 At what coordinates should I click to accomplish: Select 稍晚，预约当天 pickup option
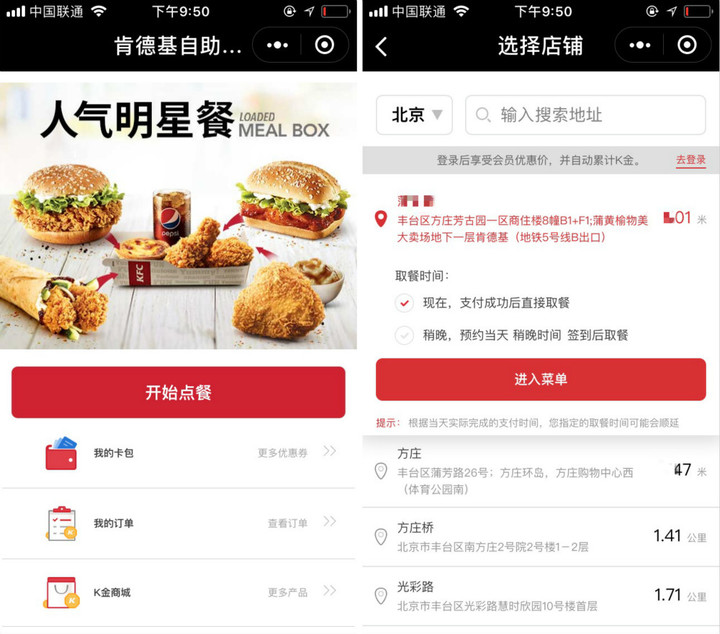pyautogui.click(x=405, y=335)
